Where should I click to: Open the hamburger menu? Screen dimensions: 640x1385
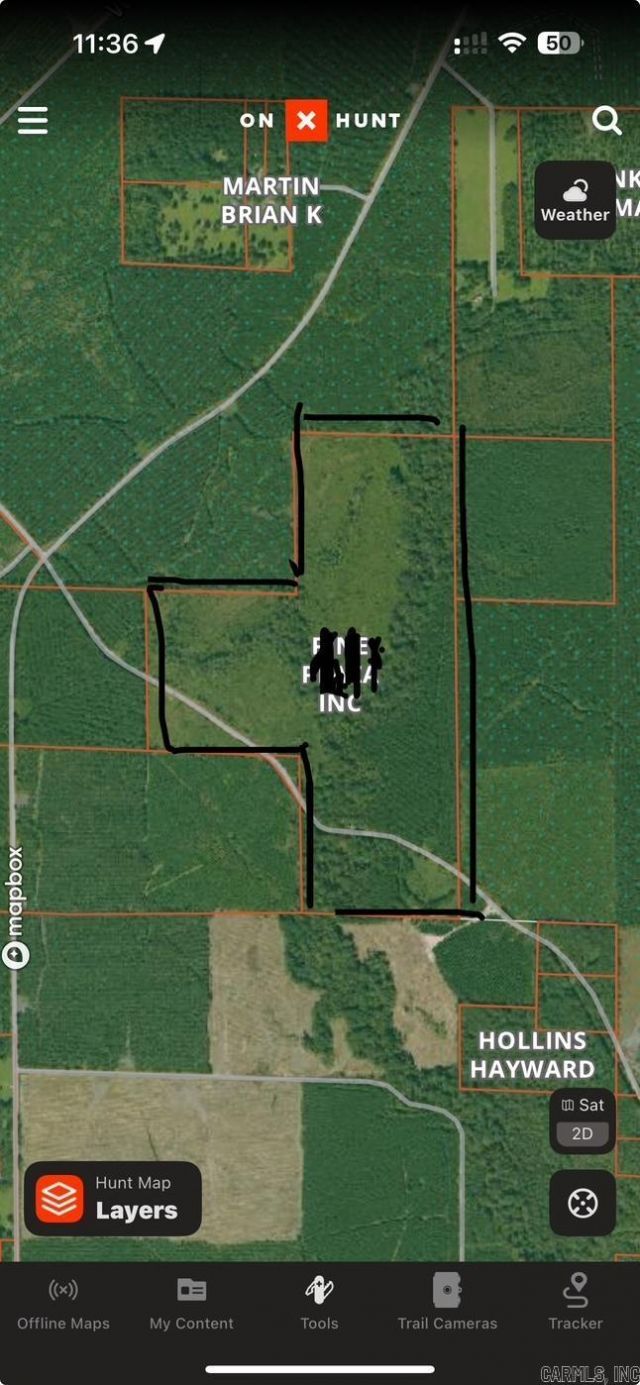click(x=32, y=121)
